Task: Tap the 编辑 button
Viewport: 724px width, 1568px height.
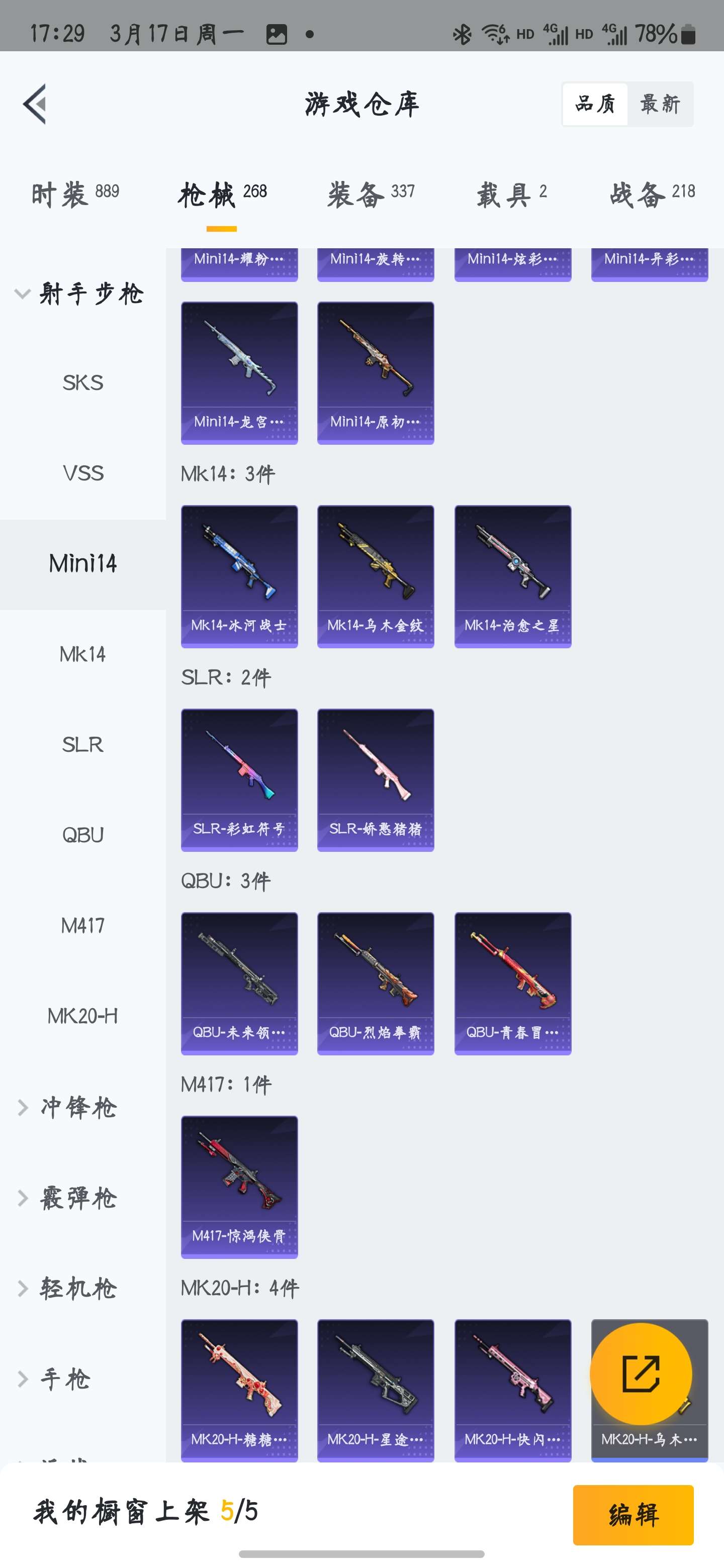Action: [x=632, y=1514]
